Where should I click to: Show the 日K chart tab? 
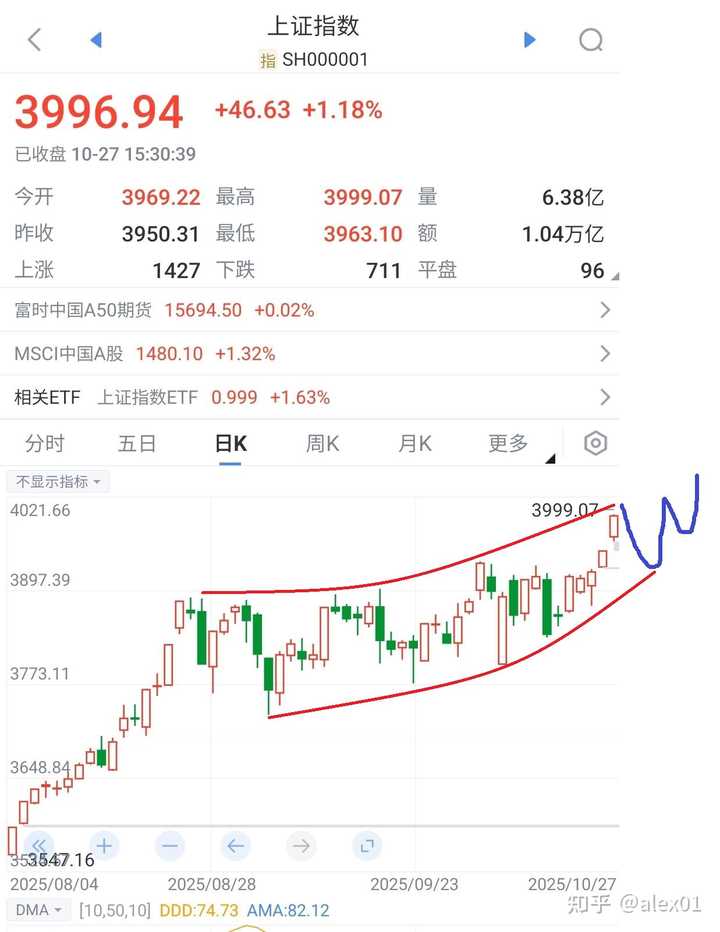coord(231,444)
